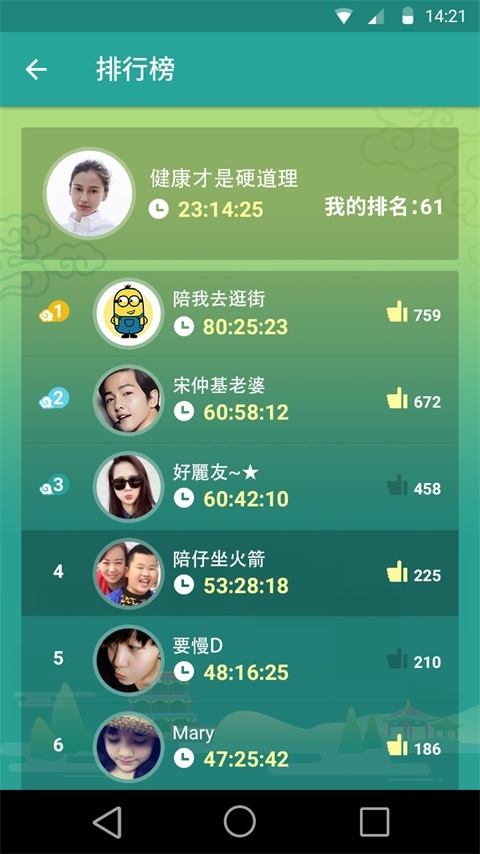Open 要慢D's avatar

pos(129,660)
